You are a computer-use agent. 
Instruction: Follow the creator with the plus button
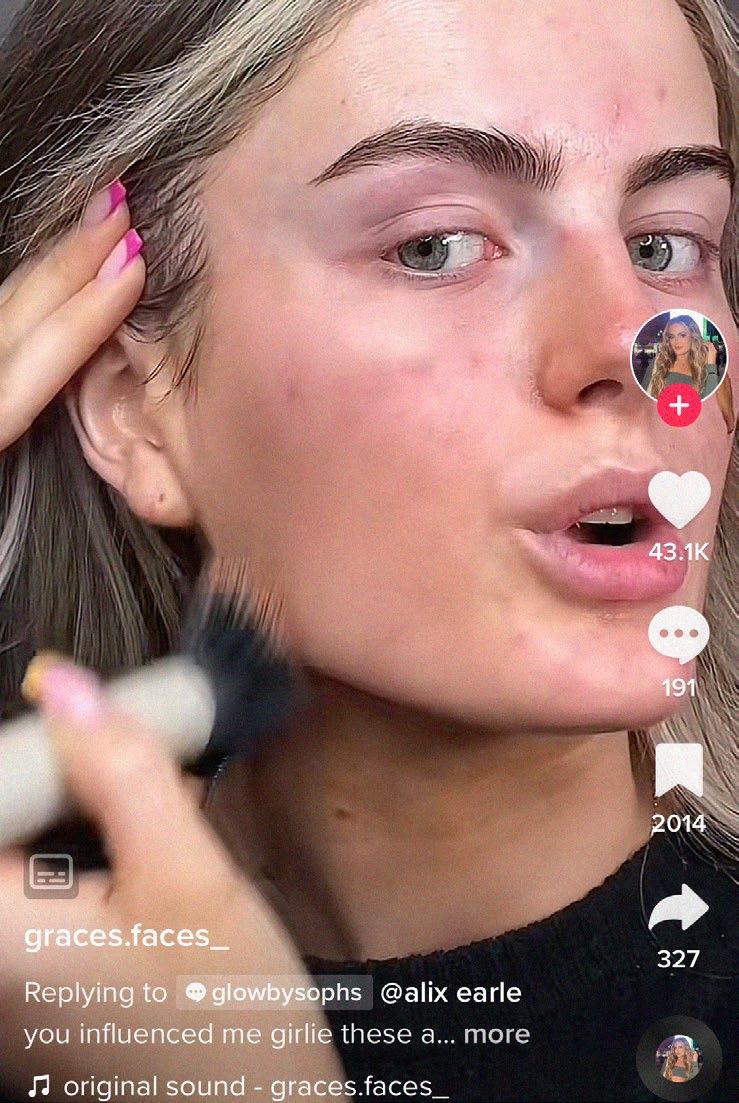tap(679, 407)
